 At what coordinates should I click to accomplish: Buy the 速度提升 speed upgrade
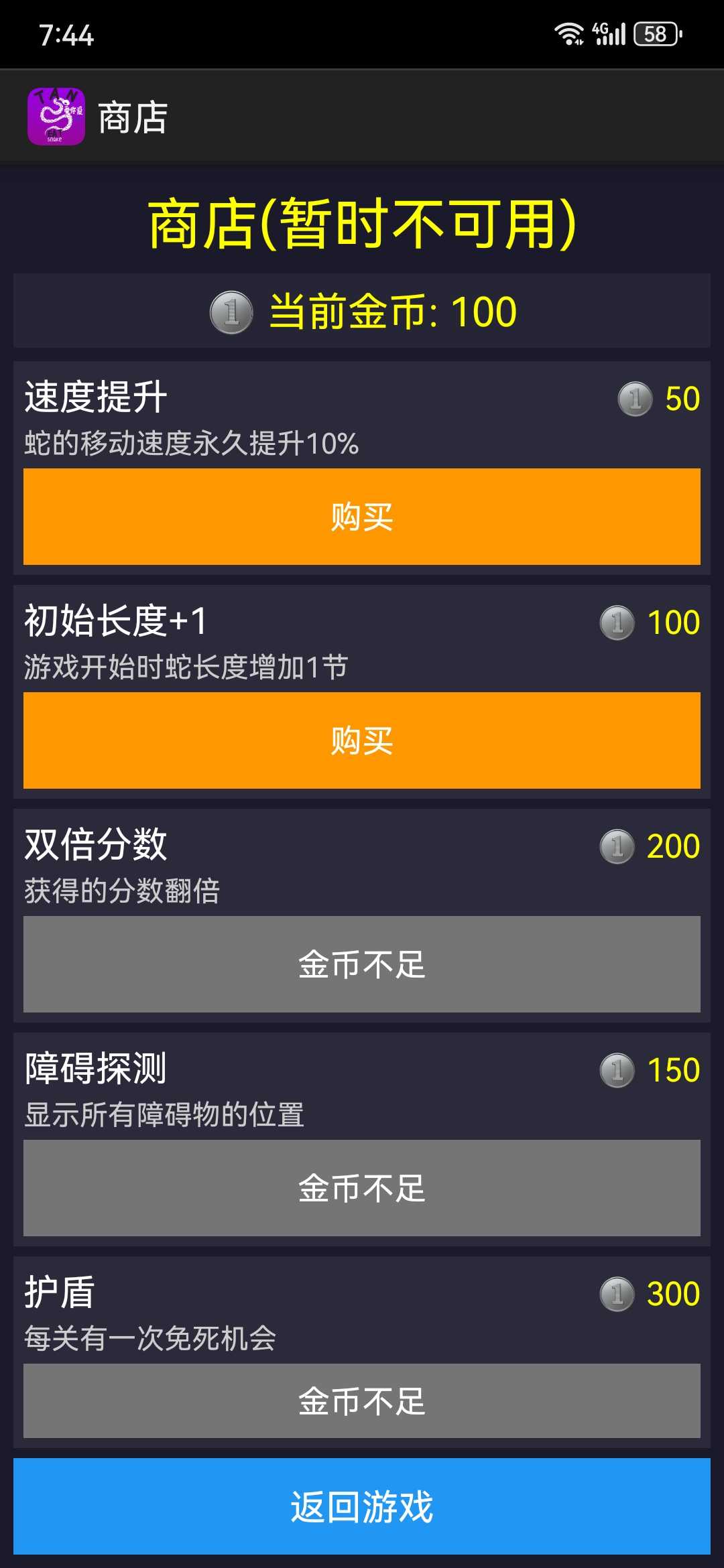point(362,517)
